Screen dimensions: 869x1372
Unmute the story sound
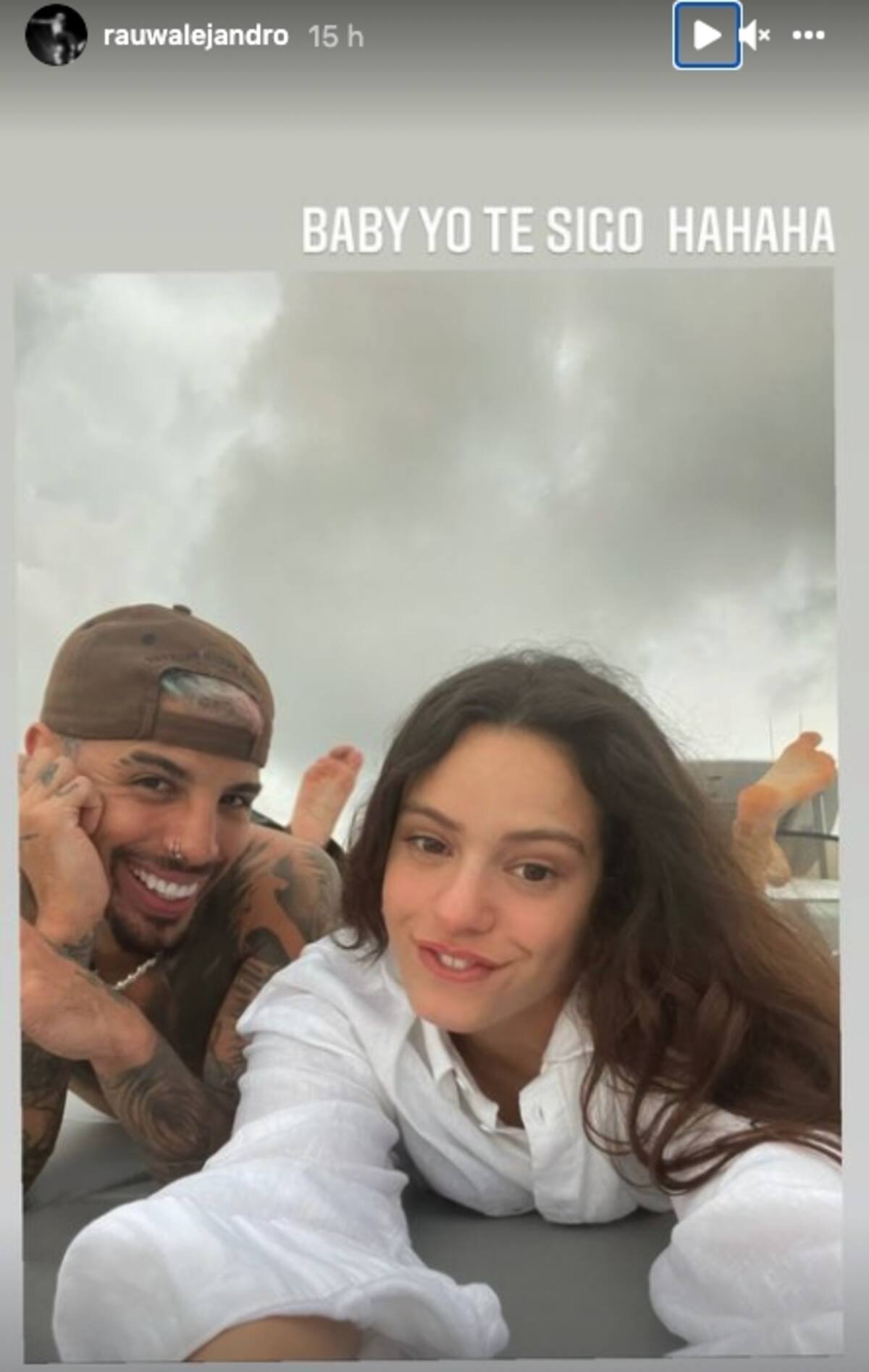click(755, 35)
